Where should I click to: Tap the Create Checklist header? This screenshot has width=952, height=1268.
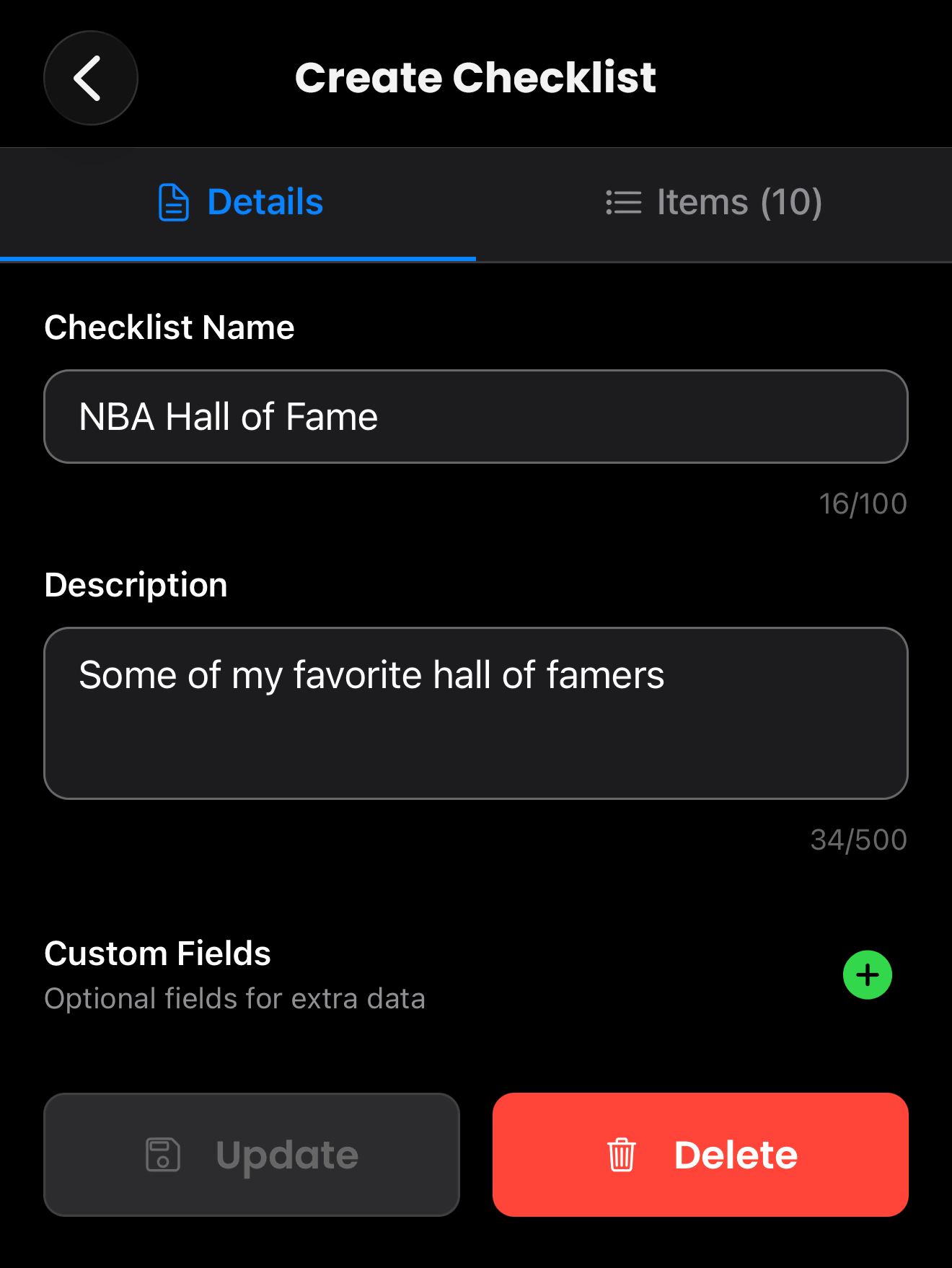pyautogui.click(x=476, y=77)
